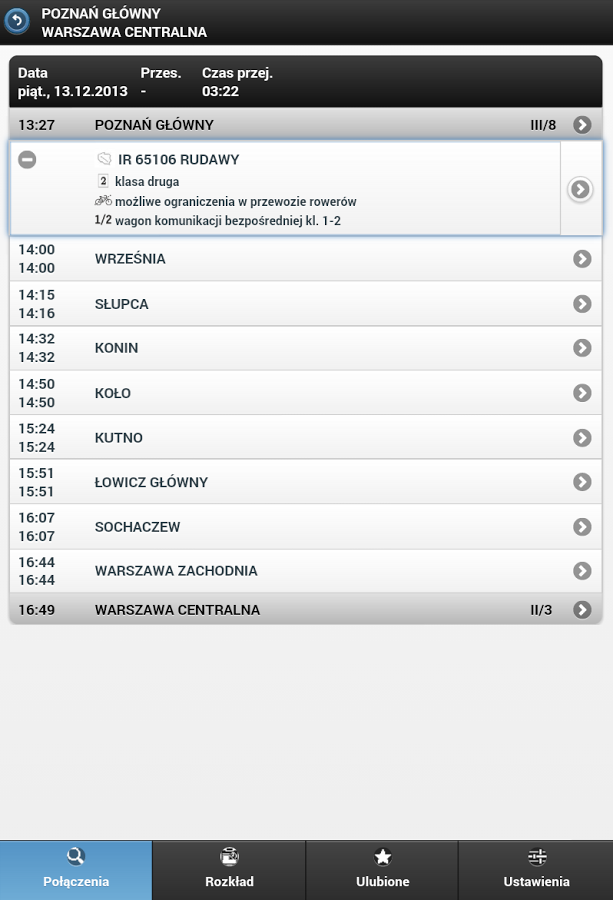Go to the Ustawienia settings tab
This screenshot has width=613, height=900.
coord(536,870)
